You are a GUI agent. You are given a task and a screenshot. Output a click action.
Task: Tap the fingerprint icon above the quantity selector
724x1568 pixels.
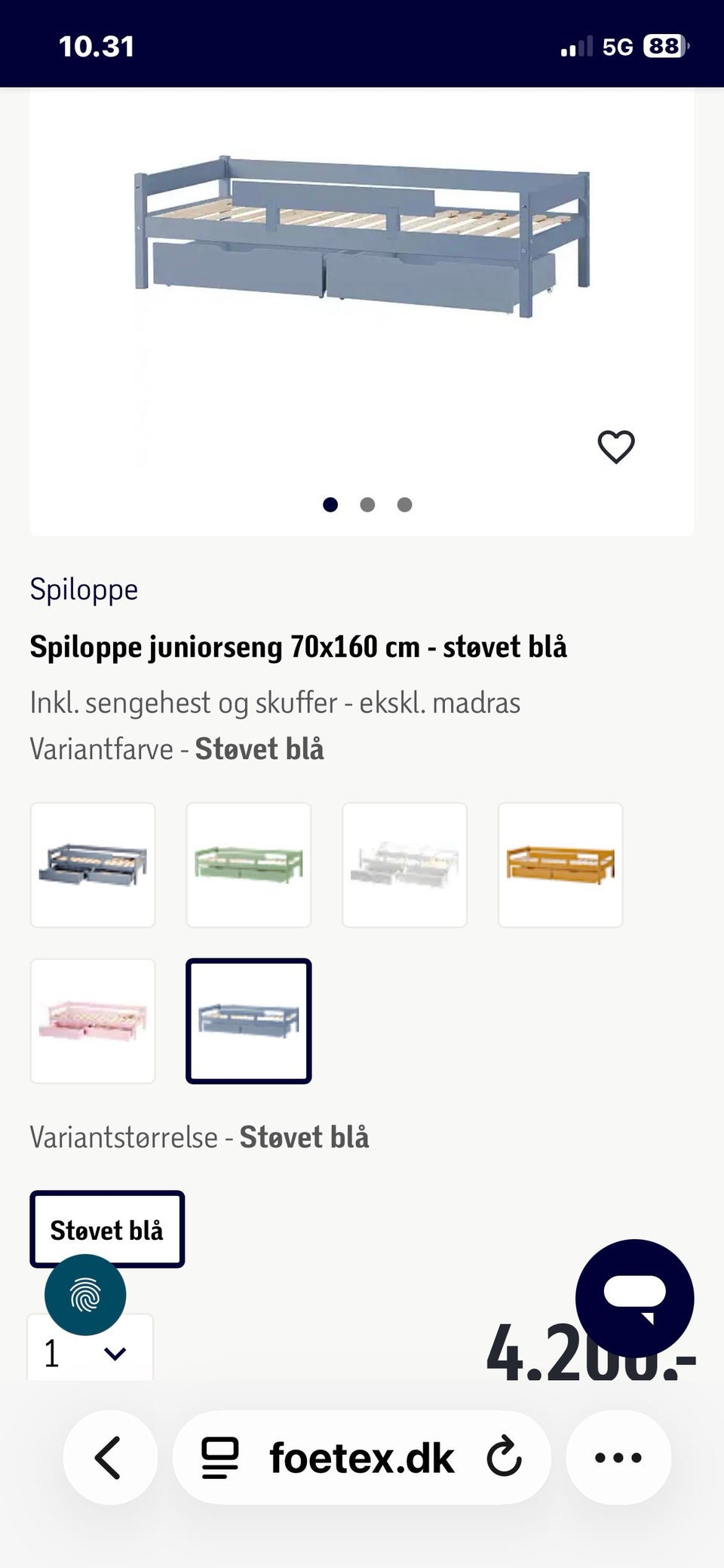click(84, 1294)
